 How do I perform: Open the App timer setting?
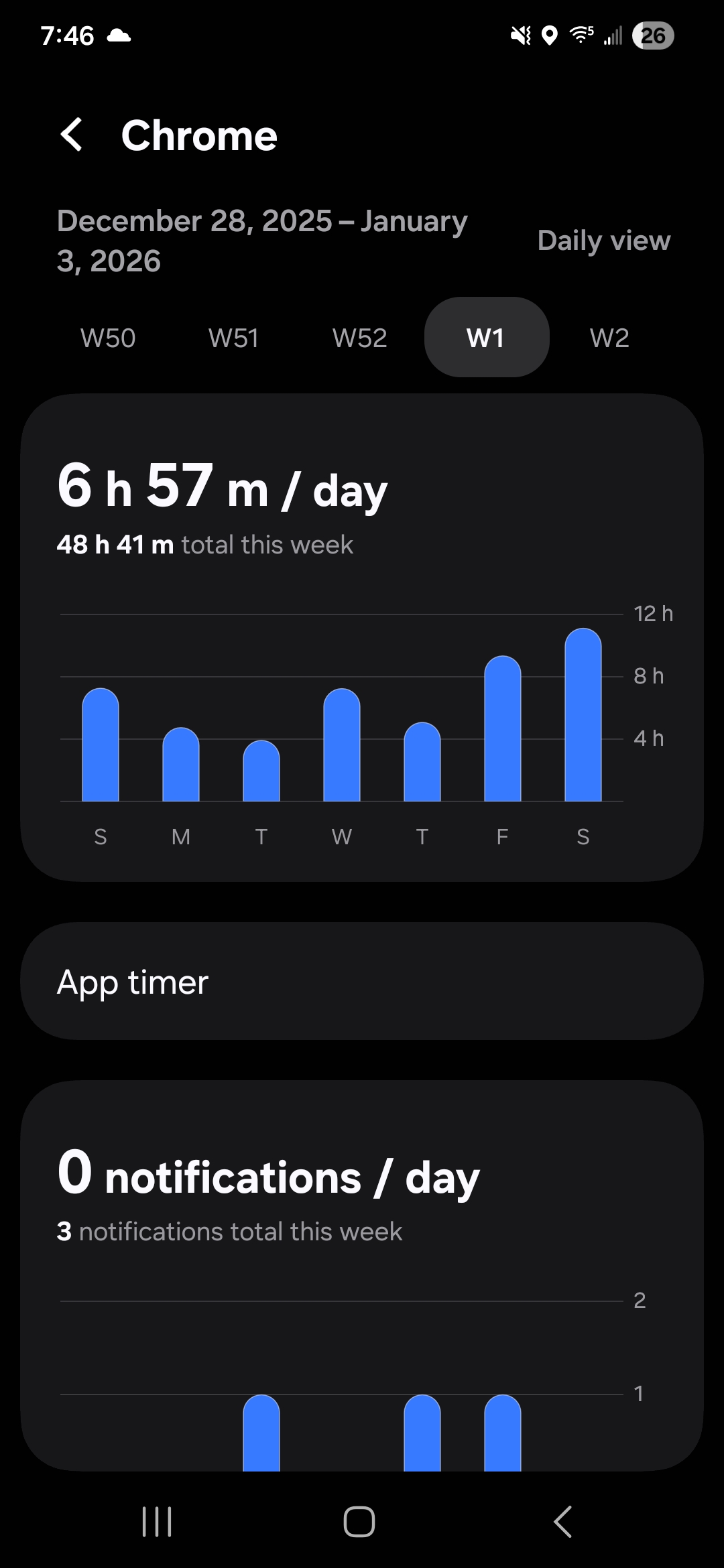pos(362,981)
